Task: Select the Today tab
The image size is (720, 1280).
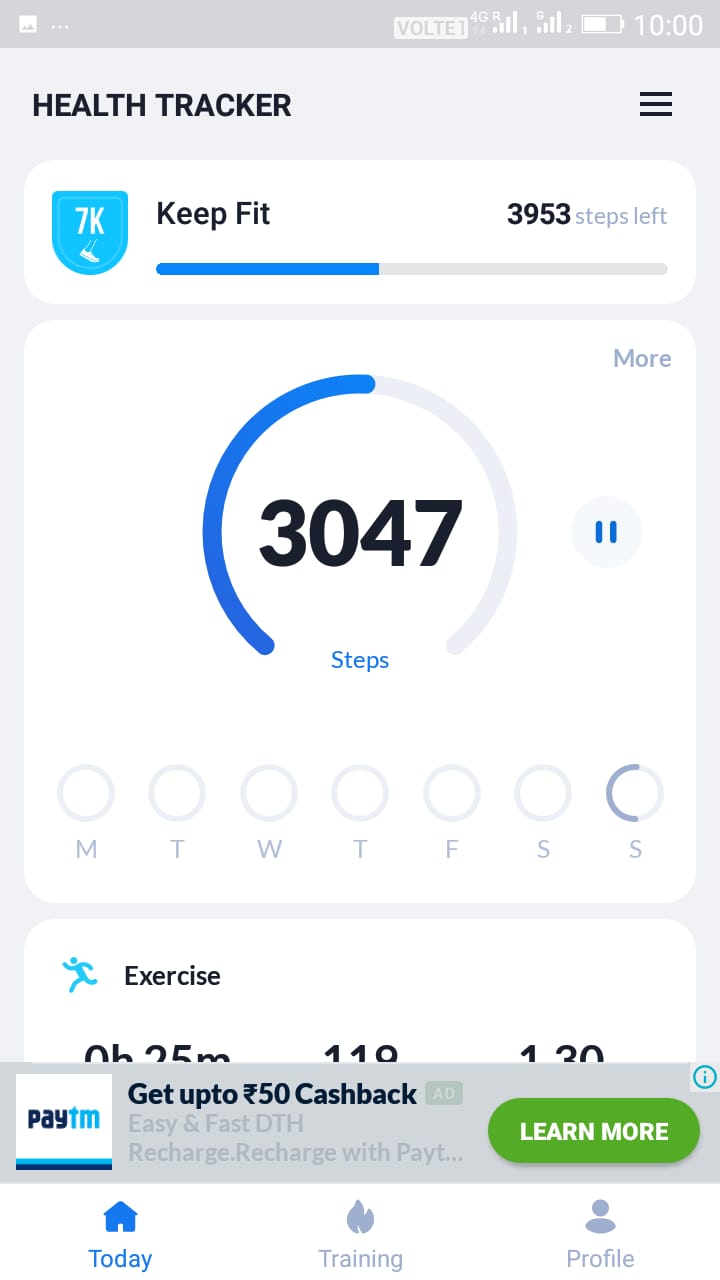Action: tap(120, 1236)
